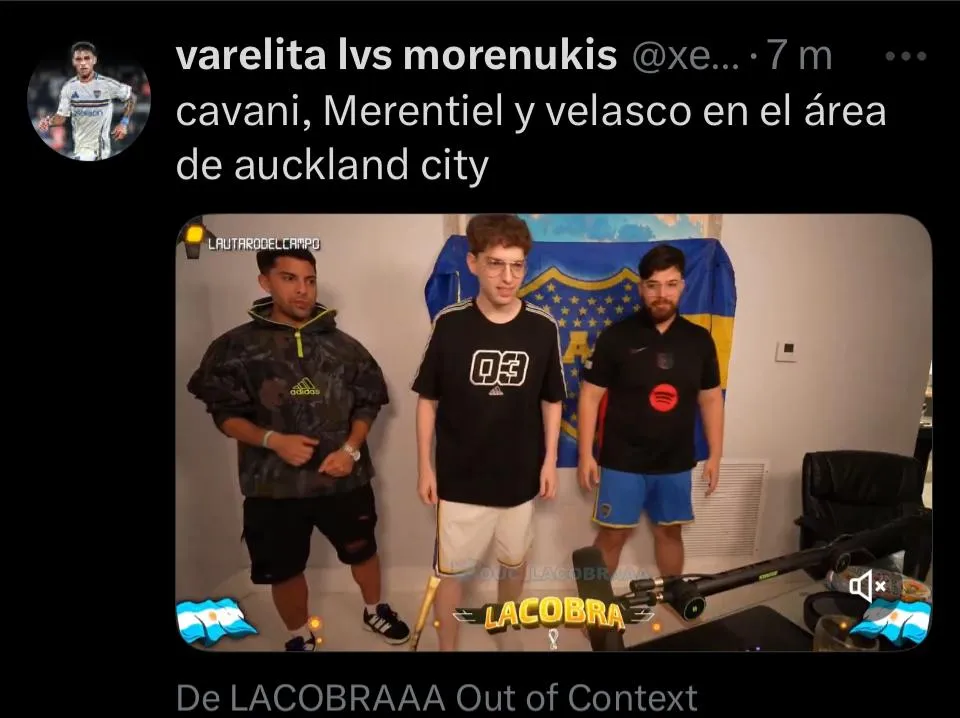Open varelita lvs morenukis profile picture
Screen dimensions: 960x718
click(88, 100)
